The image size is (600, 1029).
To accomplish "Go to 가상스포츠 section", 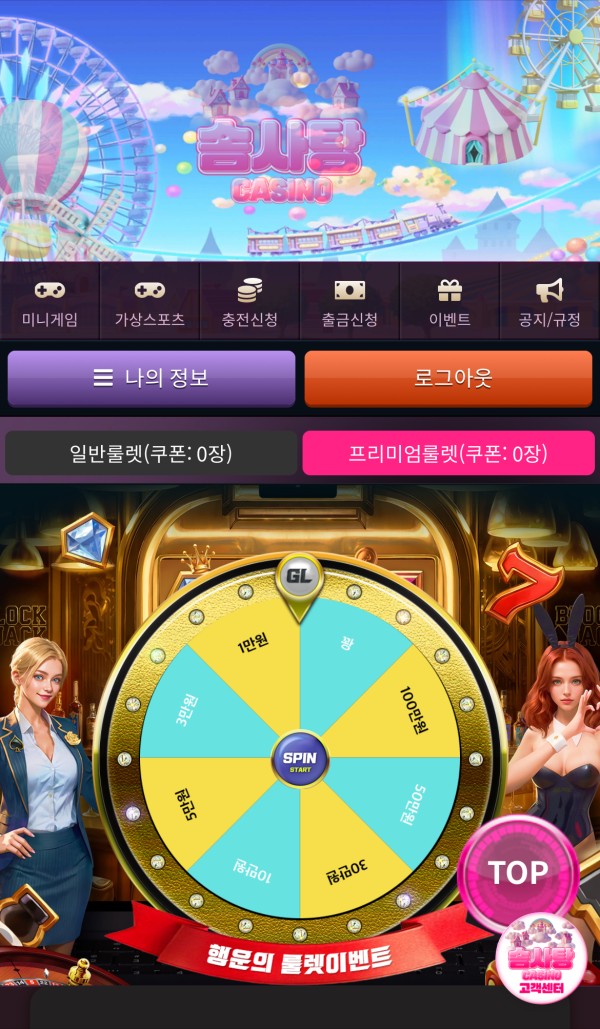I will [x=150, y=303].
